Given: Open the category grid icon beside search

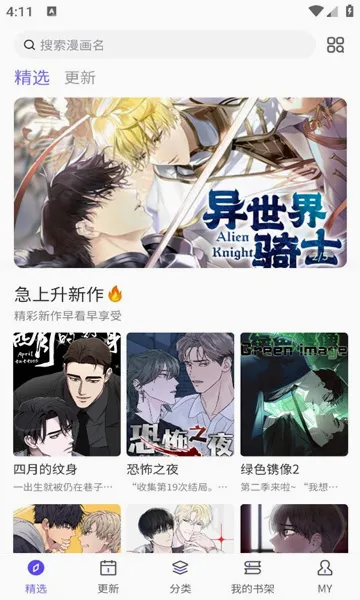Looking at the screenshot, I should click(336, 45).
